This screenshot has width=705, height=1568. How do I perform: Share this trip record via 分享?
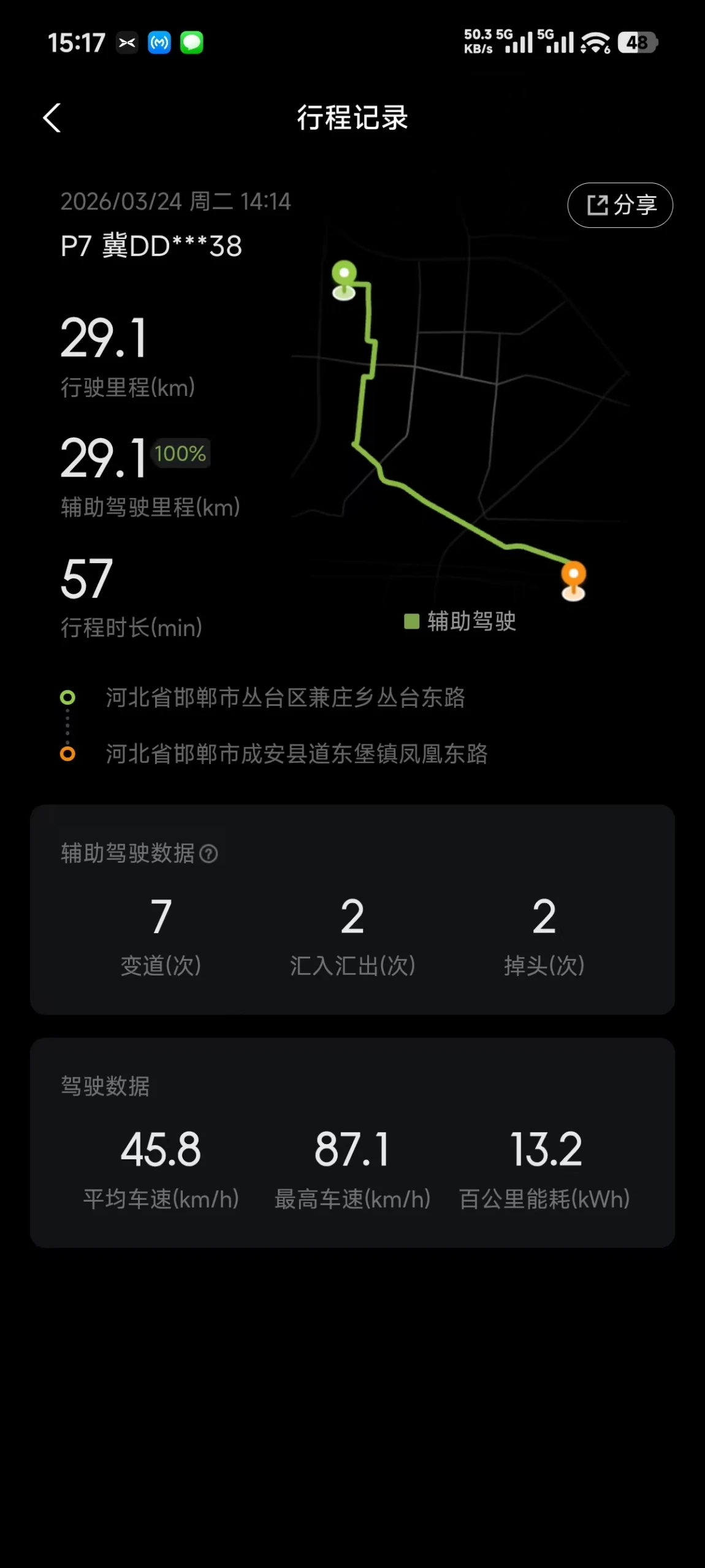620,205
